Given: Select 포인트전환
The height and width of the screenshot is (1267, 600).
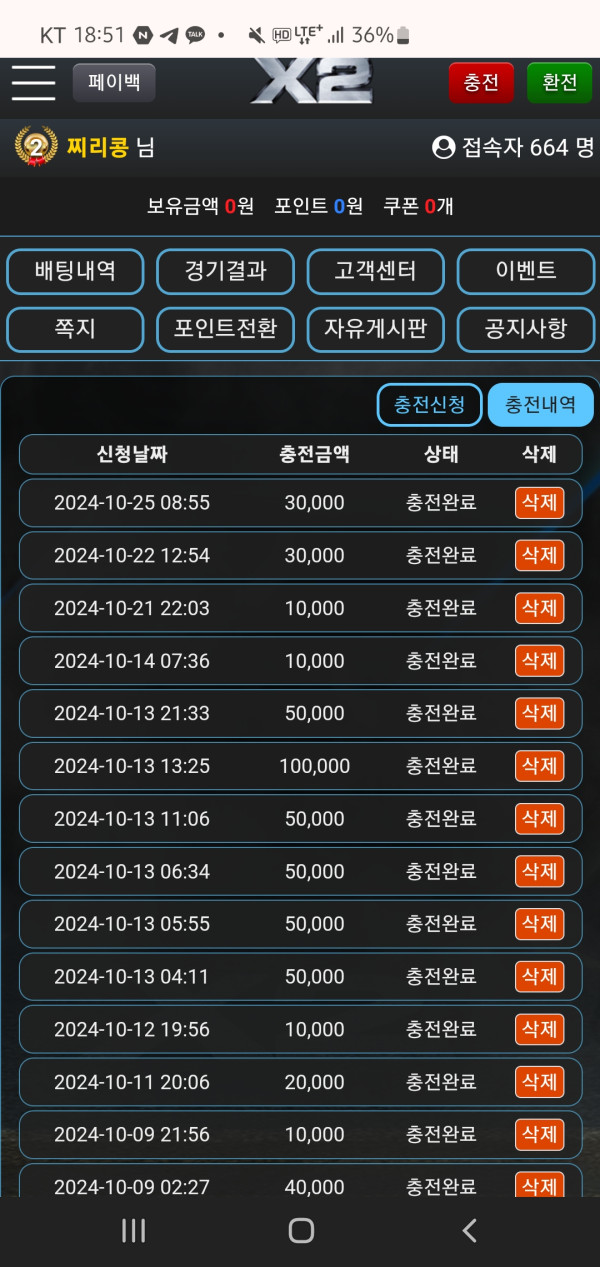Looking at the screenshot, I should tap(225, 329).
